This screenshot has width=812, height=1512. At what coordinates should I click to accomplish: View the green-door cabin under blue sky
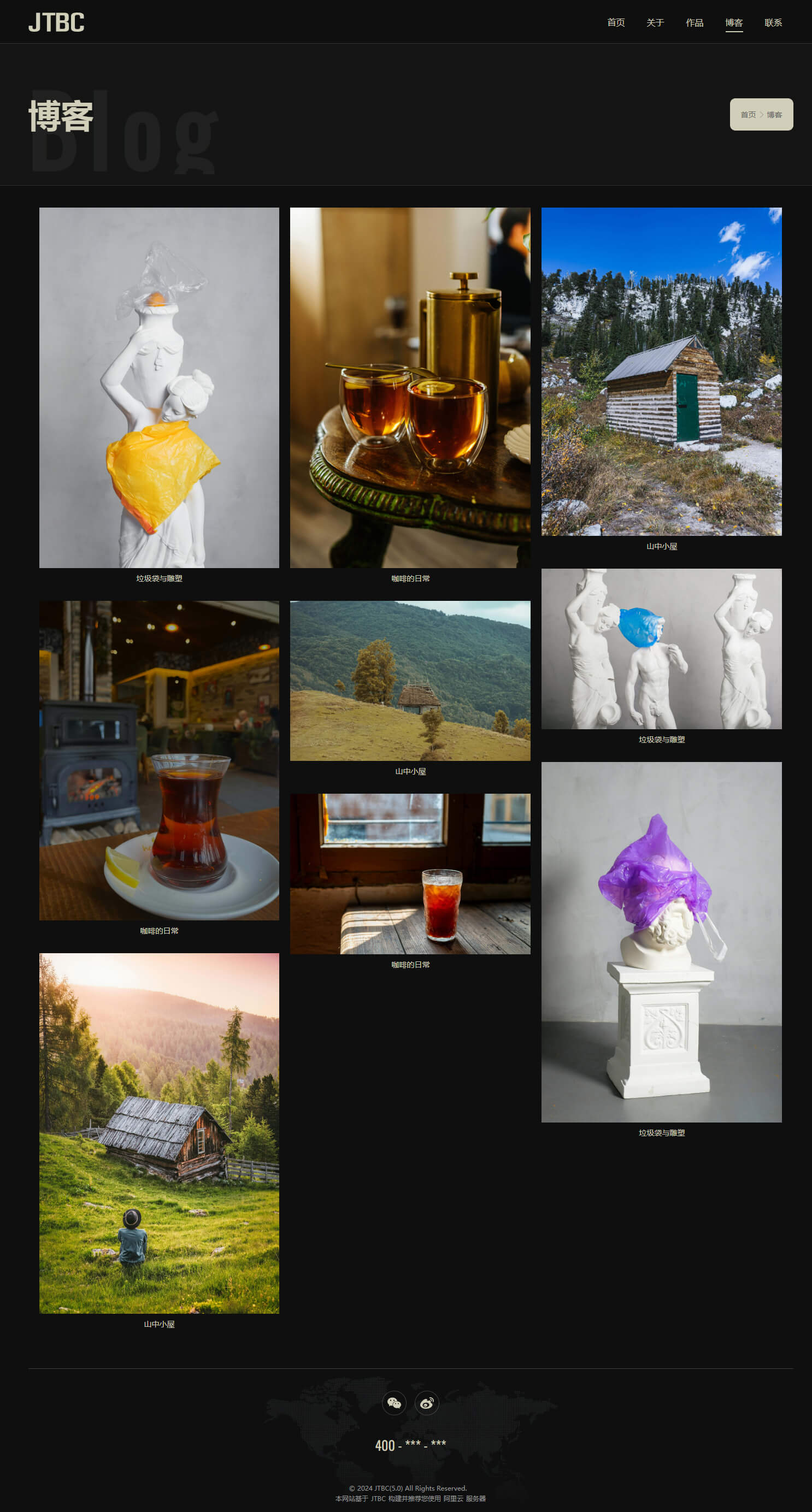661,371
